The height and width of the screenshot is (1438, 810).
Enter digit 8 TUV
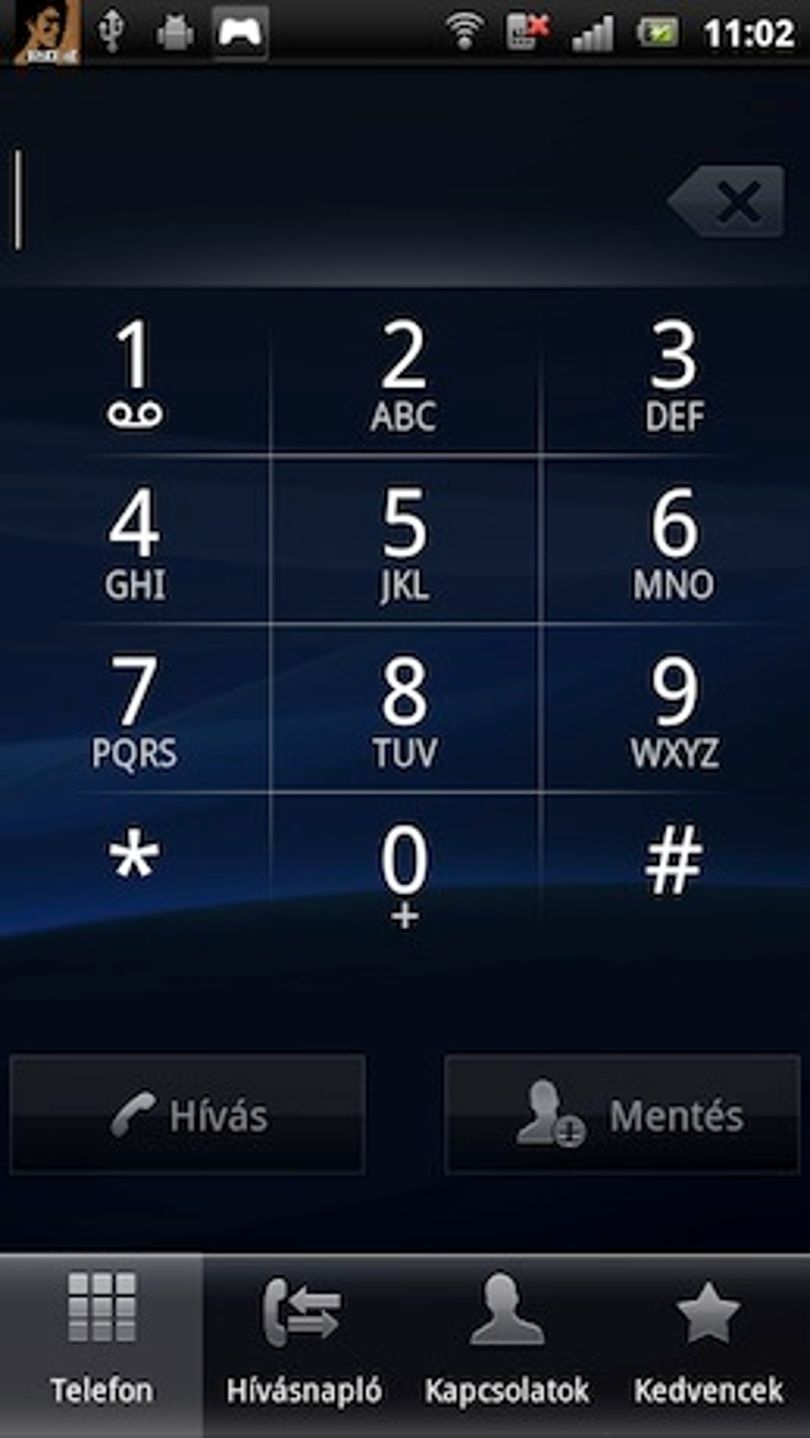click(404, 710)
